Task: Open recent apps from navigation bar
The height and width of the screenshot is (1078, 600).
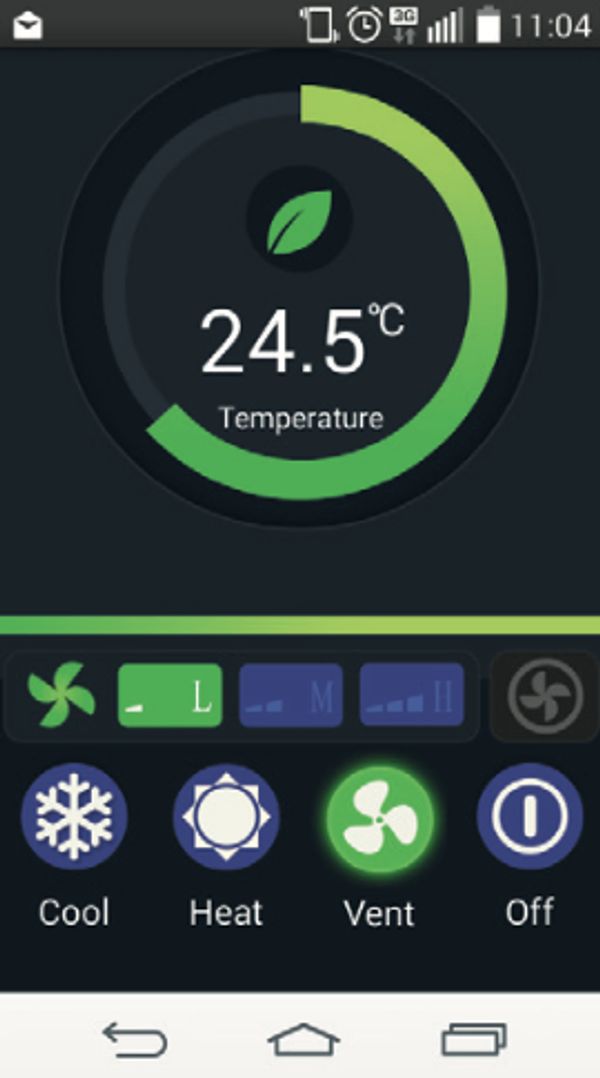Action: pos(473,1040)
